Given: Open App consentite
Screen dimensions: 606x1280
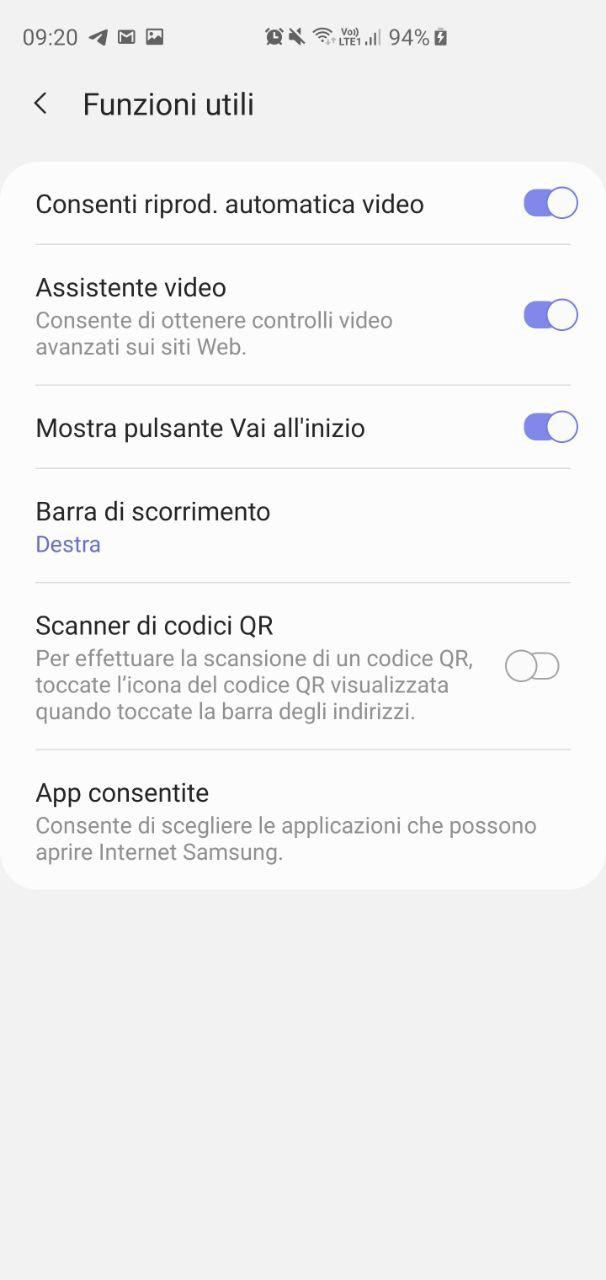Looking at the screenshot, I should pyautogui.click(x=303, y=820).
